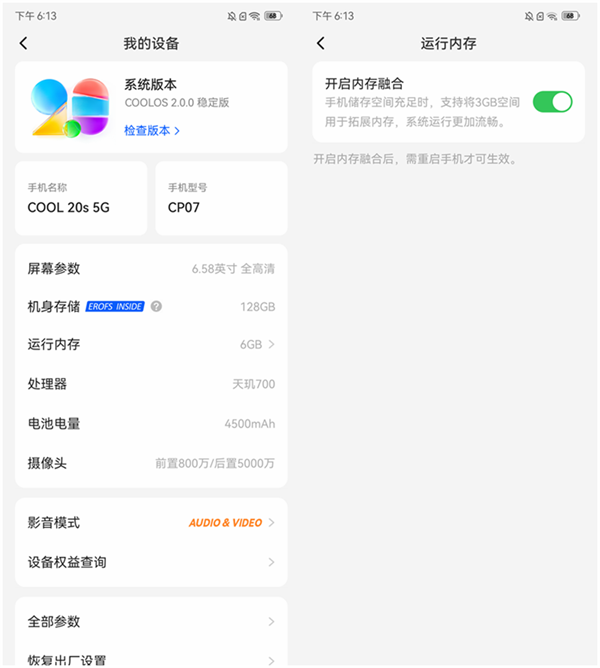View 全部参数
Image resolution: width=600 pixels, height=668 pixels.
pyautogui.click(x=151, y=622)
